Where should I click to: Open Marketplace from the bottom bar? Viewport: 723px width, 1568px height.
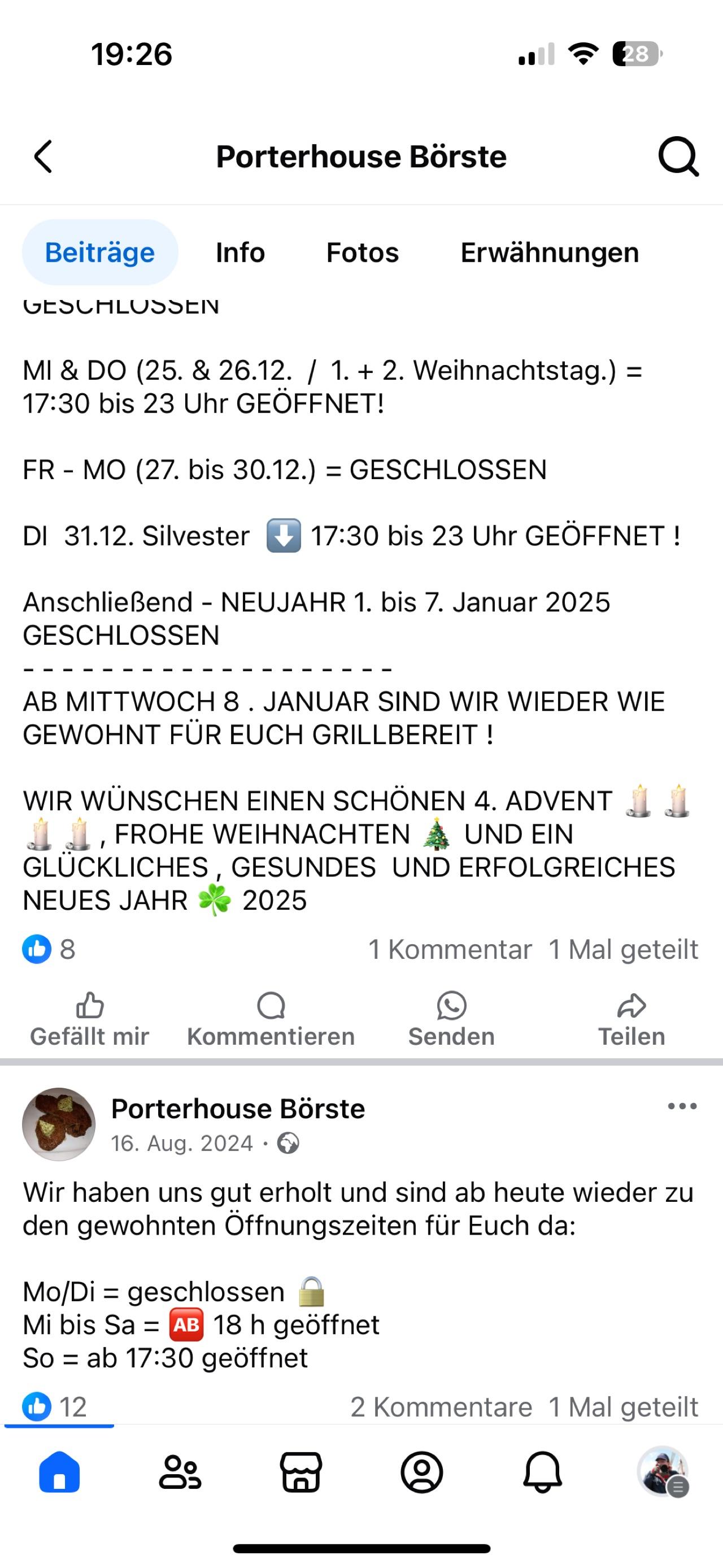[300, 1473]
